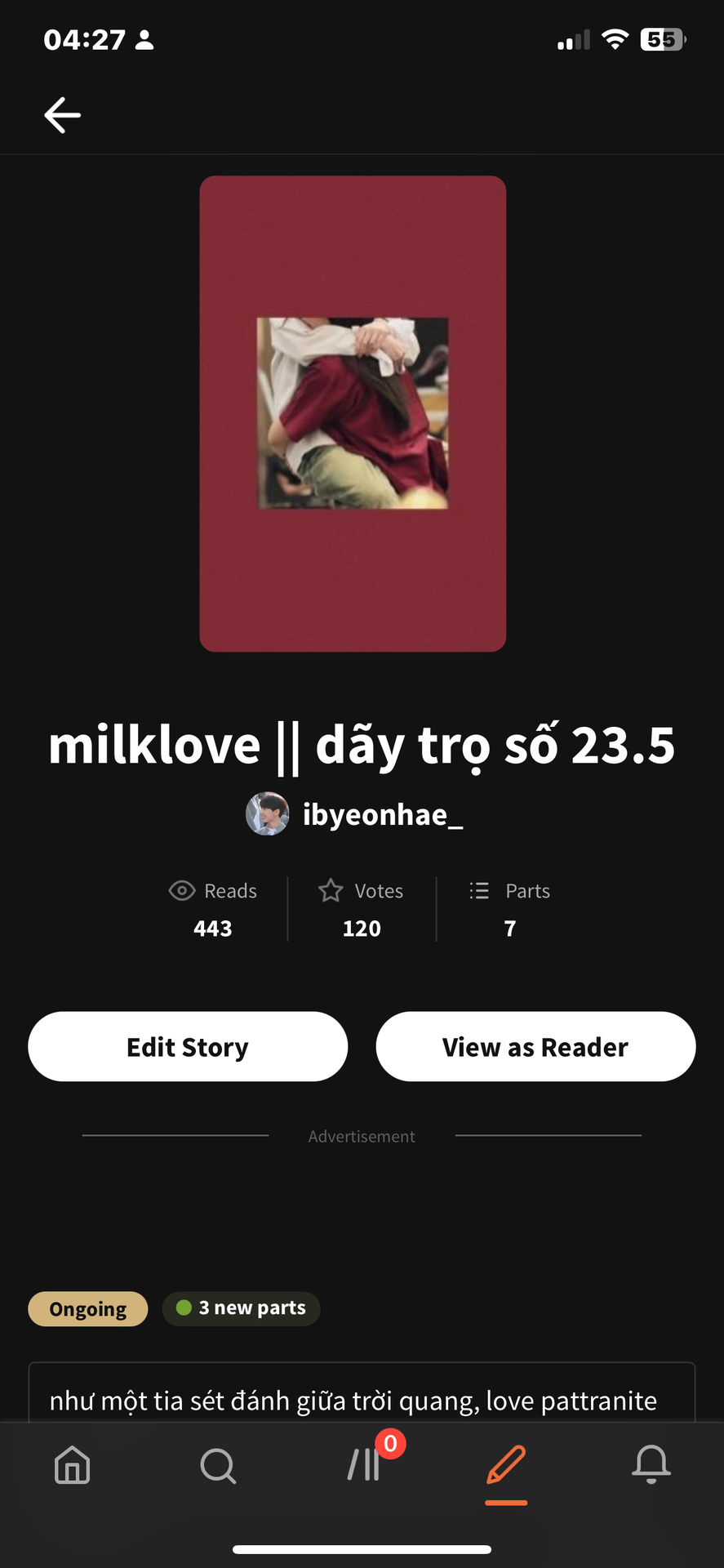Select View as Reader
This screenshot has width=724, height=1568.
point(535,1047)
